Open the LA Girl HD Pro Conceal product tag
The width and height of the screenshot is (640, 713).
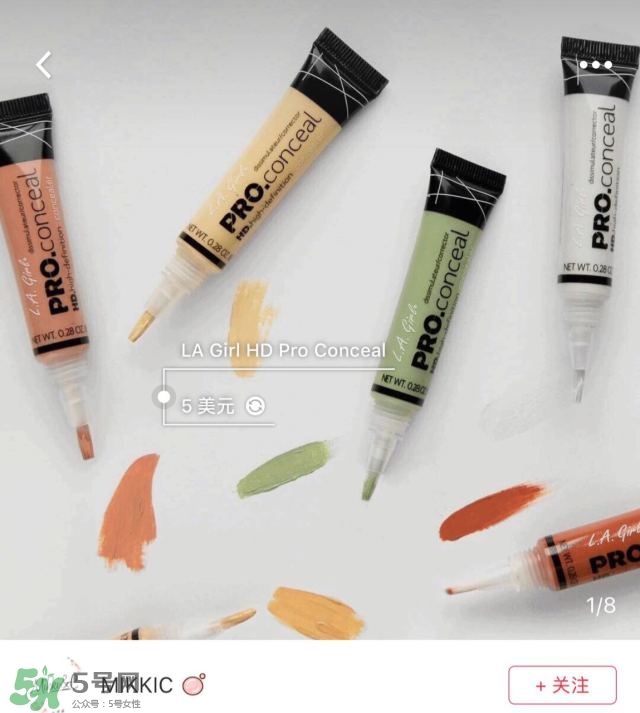coord(283,351)
